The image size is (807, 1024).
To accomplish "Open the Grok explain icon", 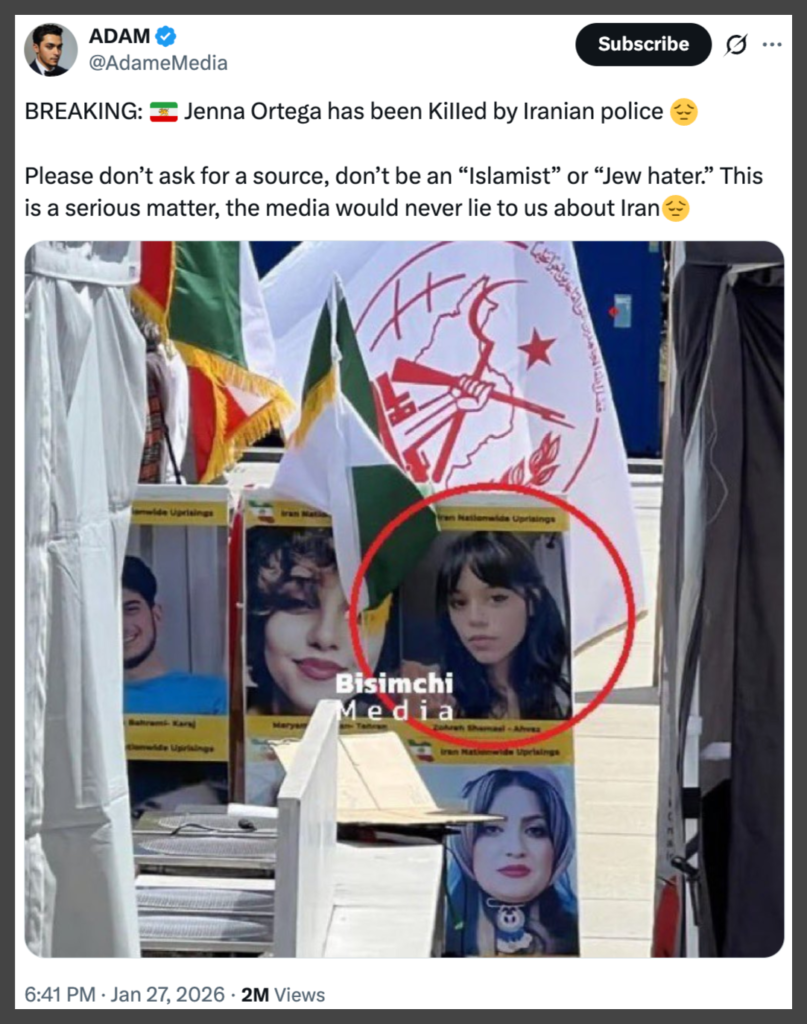I will pyautogui.click(x=736, y=45).
